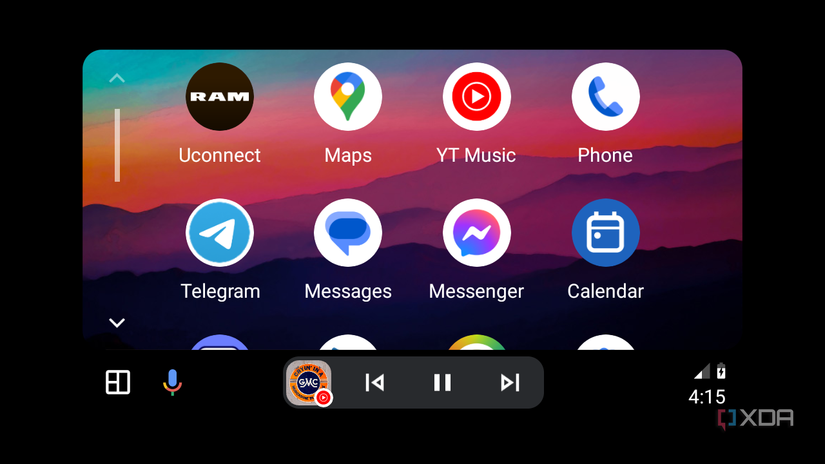Open the now playing album thumbnail
The width and height of the screenshot is (825, 464).
coord(309,382)
